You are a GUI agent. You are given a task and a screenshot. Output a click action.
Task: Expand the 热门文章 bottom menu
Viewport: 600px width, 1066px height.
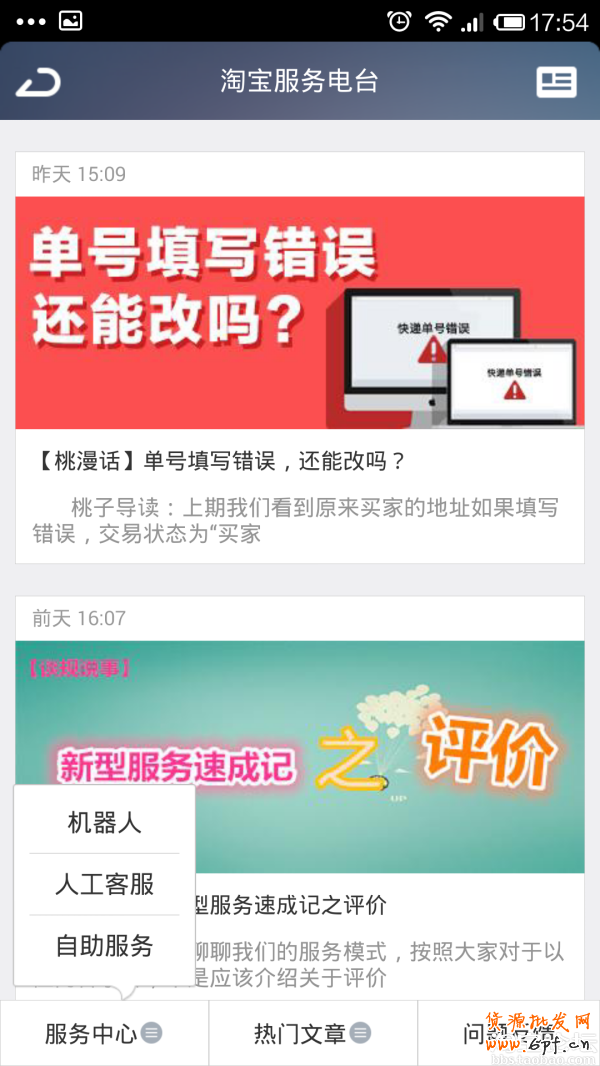point(312,1033)
